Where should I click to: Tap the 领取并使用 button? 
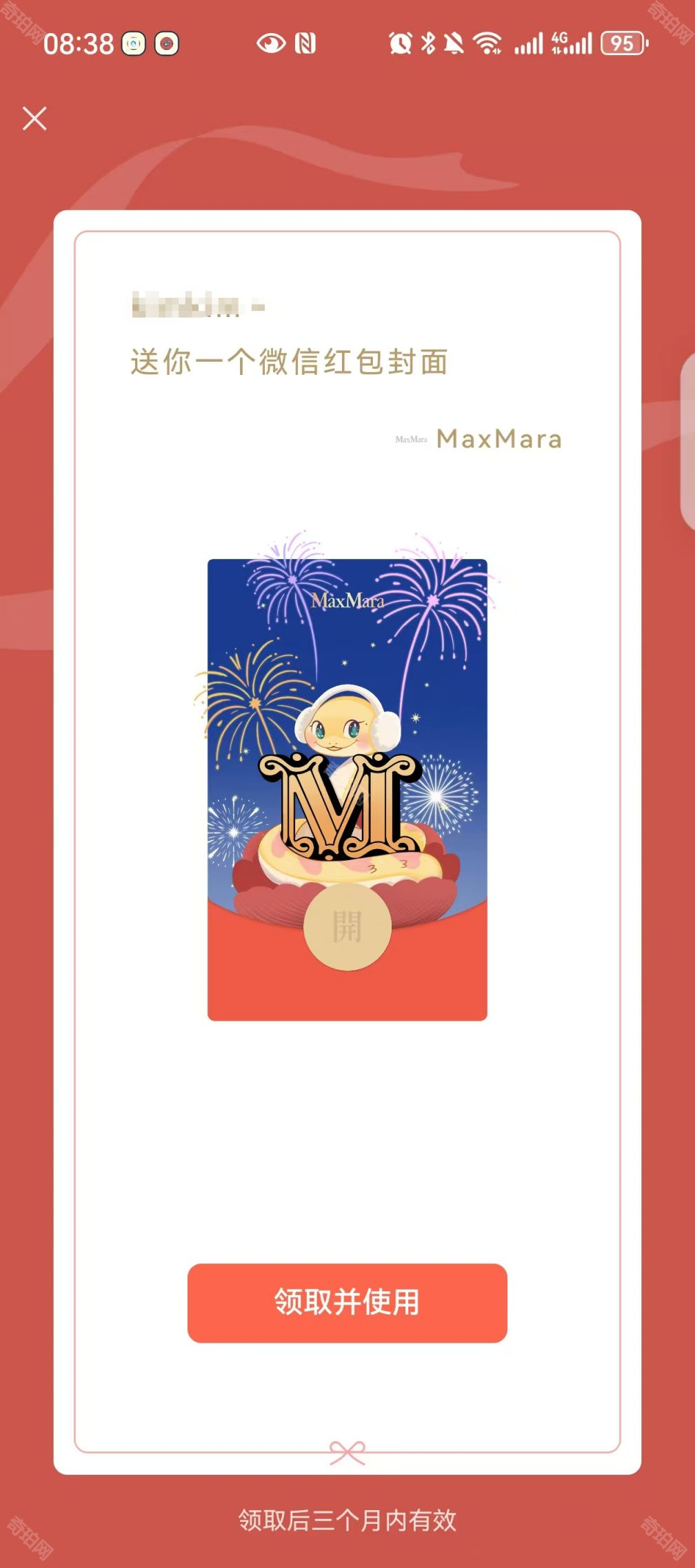pos(347,1303)
